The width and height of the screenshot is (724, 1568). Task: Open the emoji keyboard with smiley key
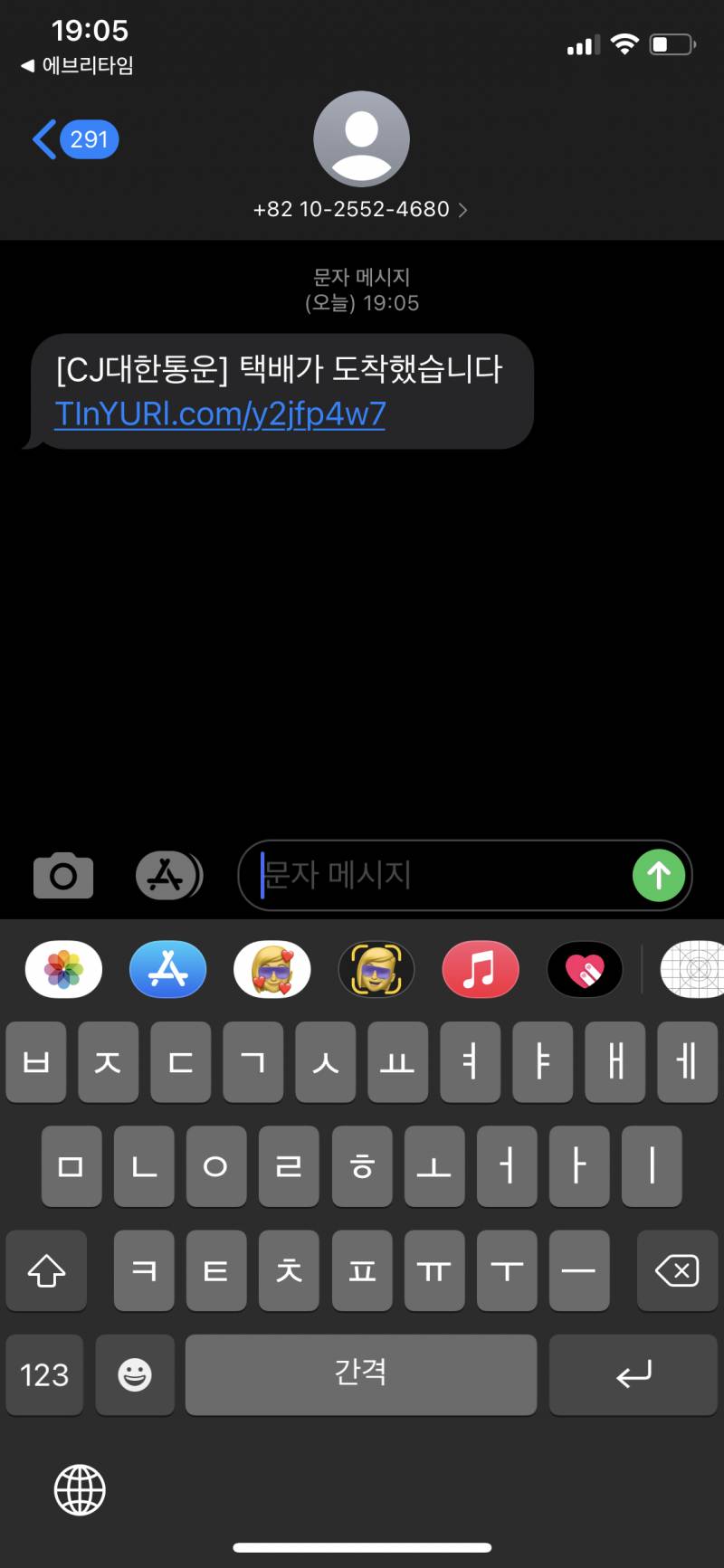(134, 1375)
